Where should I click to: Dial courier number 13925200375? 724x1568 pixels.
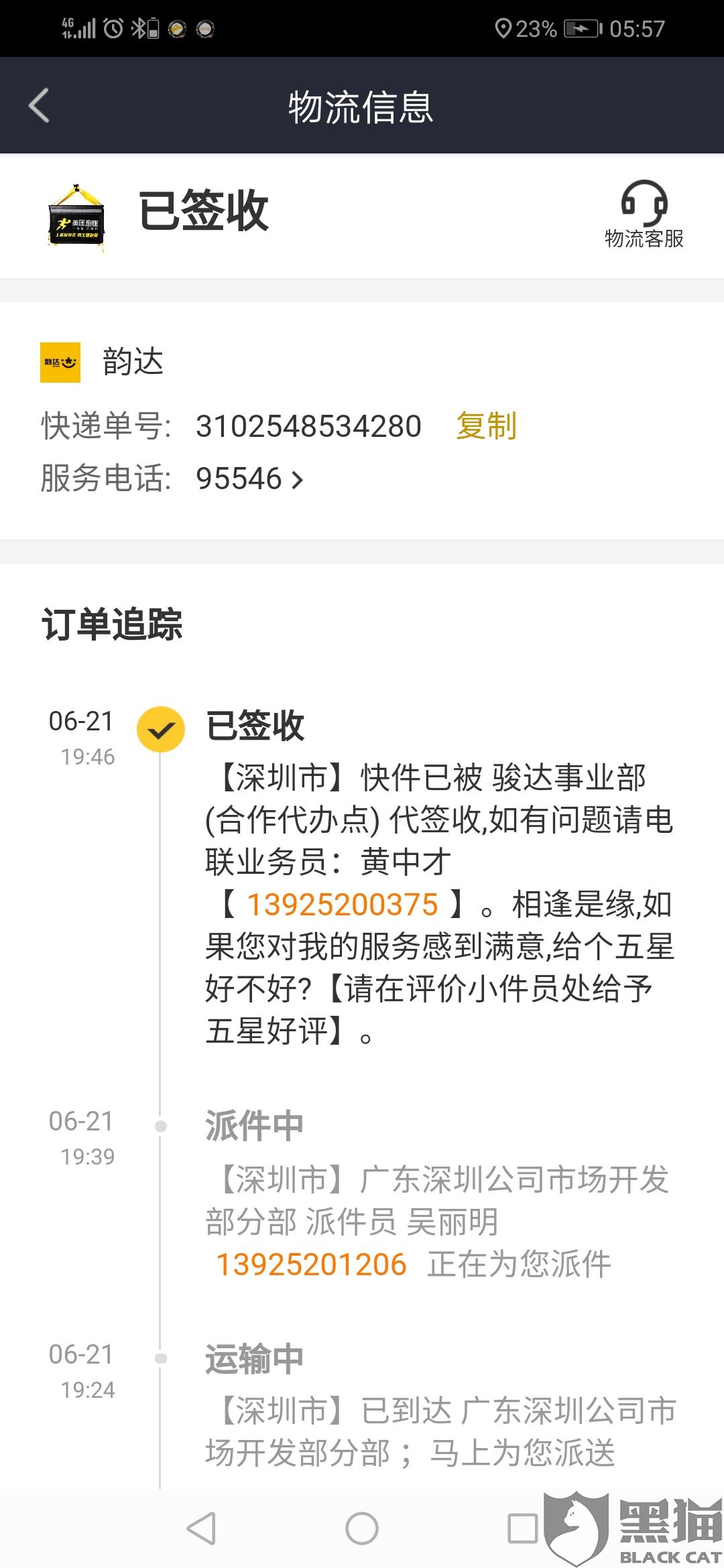click(x=342, y=905)
